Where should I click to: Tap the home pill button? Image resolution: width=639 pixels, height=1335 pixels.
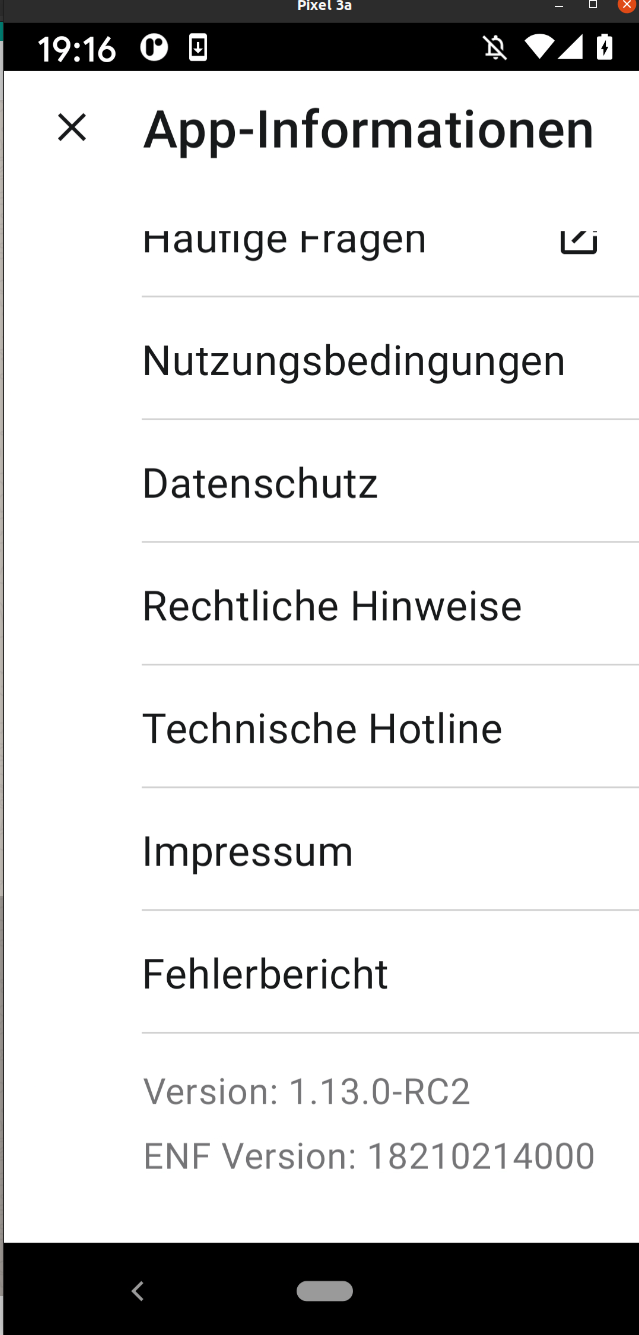coord(325,1291)
